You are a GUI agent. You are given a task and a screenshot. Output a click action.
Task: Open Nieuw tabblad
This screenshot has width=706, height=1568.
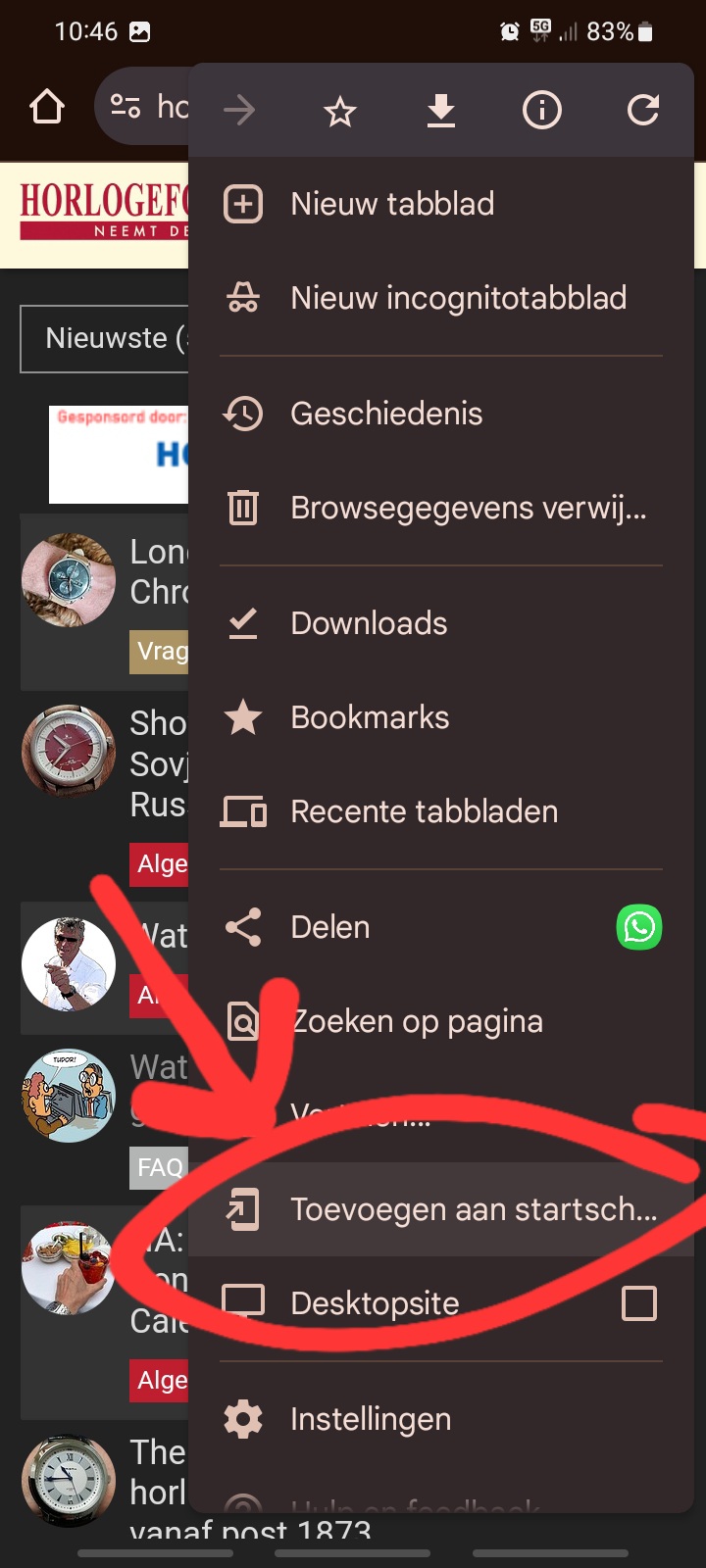point(441,204)
